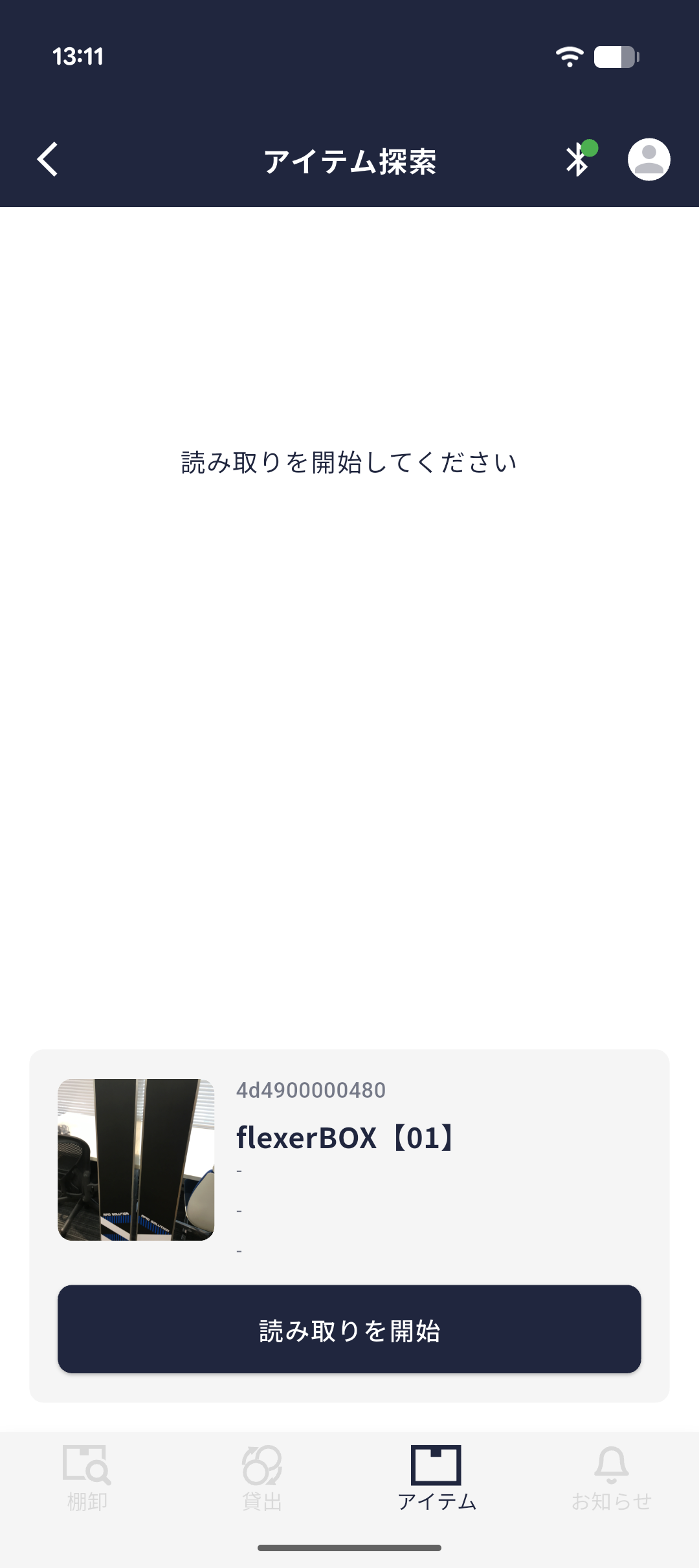Tap the 読み取りを開始してください prompt text

pyautogui.click(x=349, y=461)
